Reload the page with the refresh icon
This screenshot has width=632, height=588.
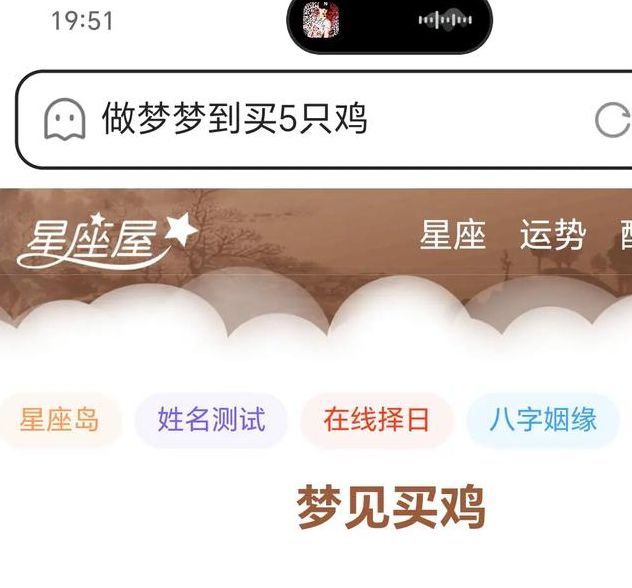click(x=612, y=120)
